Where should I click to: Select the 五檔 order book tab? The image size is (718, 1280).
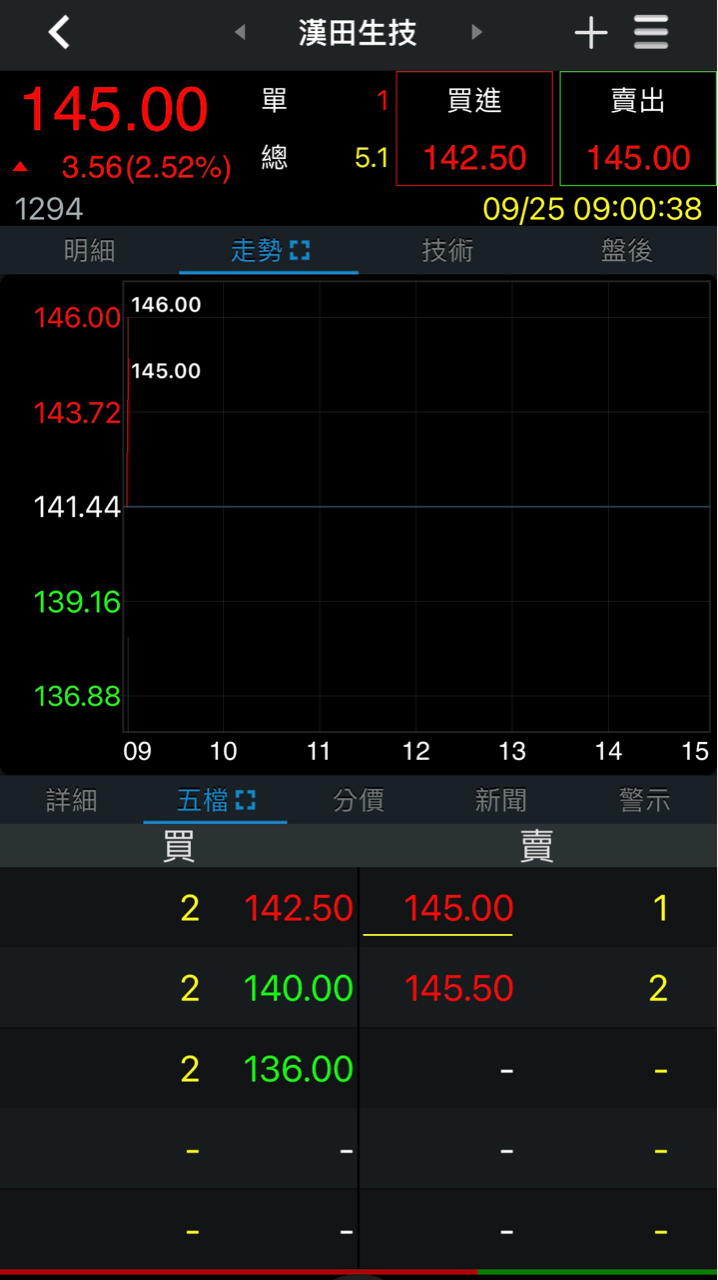pyautogui.click(x=215, y=801)
